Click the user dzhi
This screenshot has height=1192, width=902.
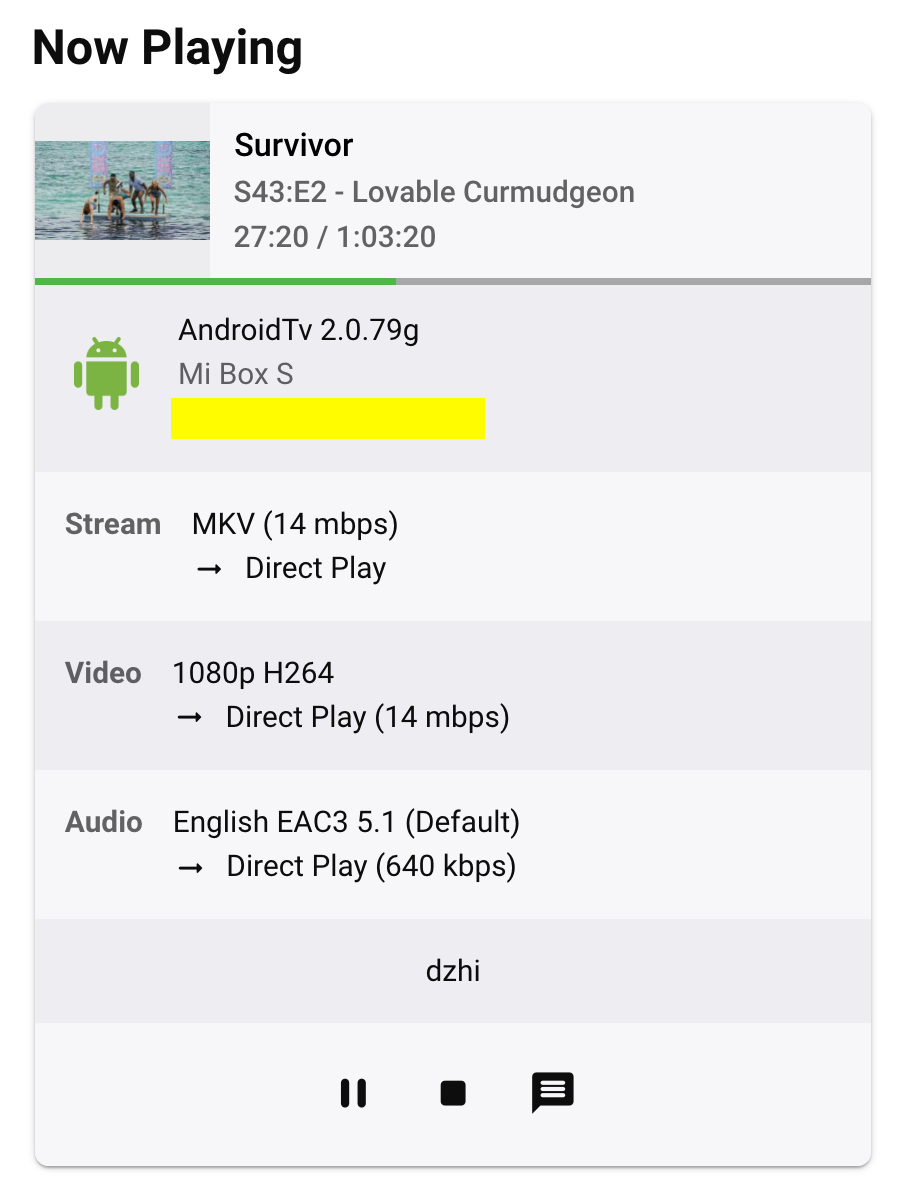(x=452, y=970)
